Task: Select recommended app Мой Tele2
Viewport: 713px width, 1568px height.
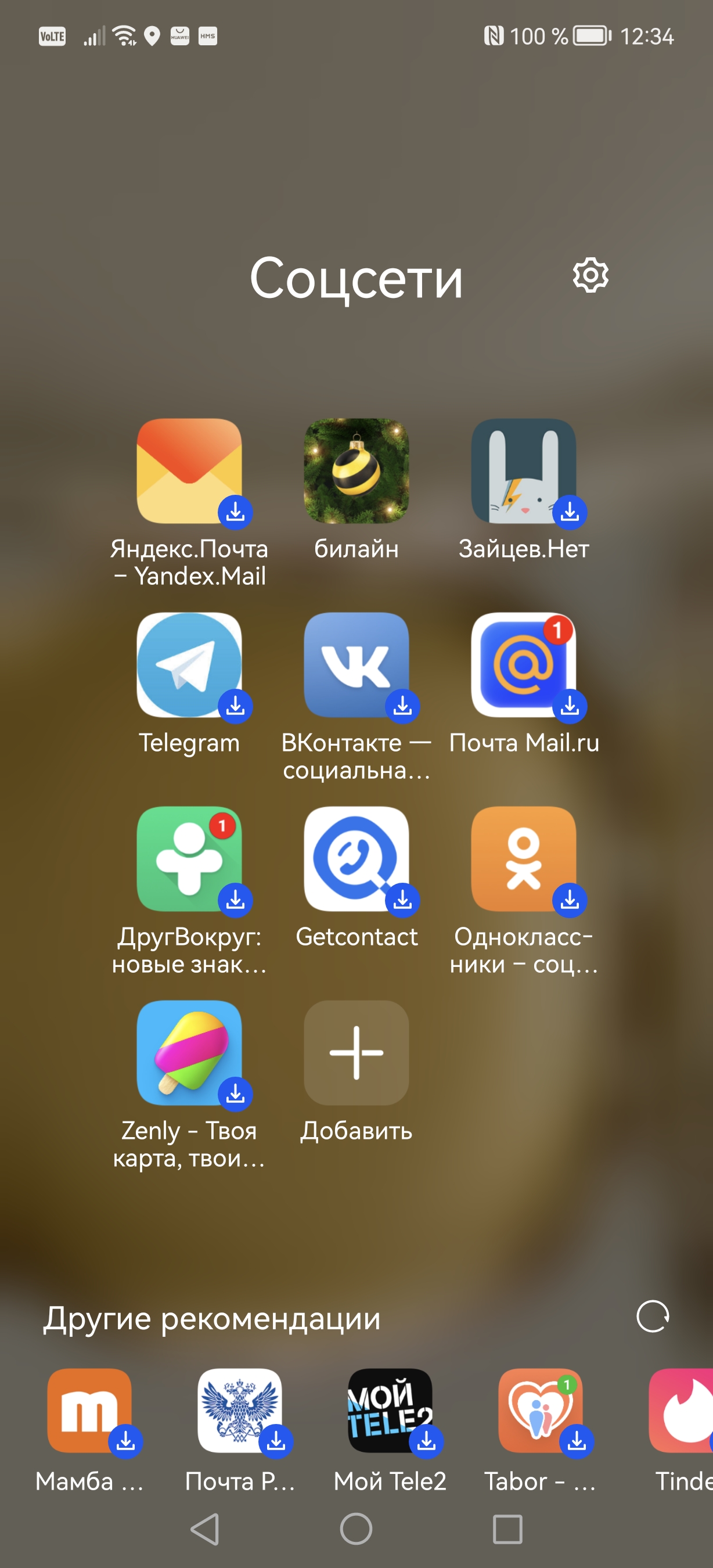Action: click(x=390, y=1411)
